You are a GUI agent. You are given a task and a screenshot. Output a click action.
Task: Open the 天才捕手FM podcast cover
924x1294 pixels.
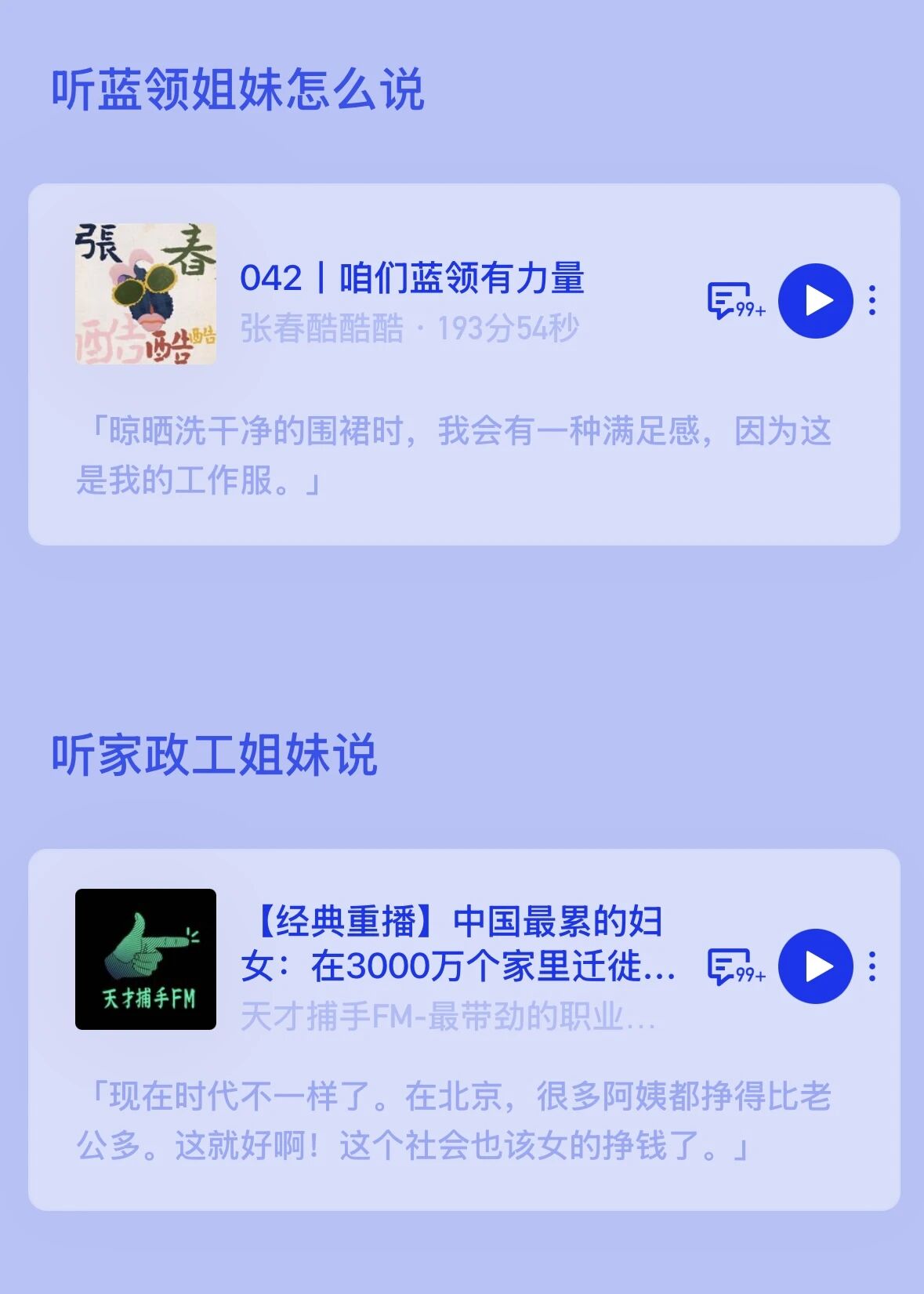(x=146, y=959)
